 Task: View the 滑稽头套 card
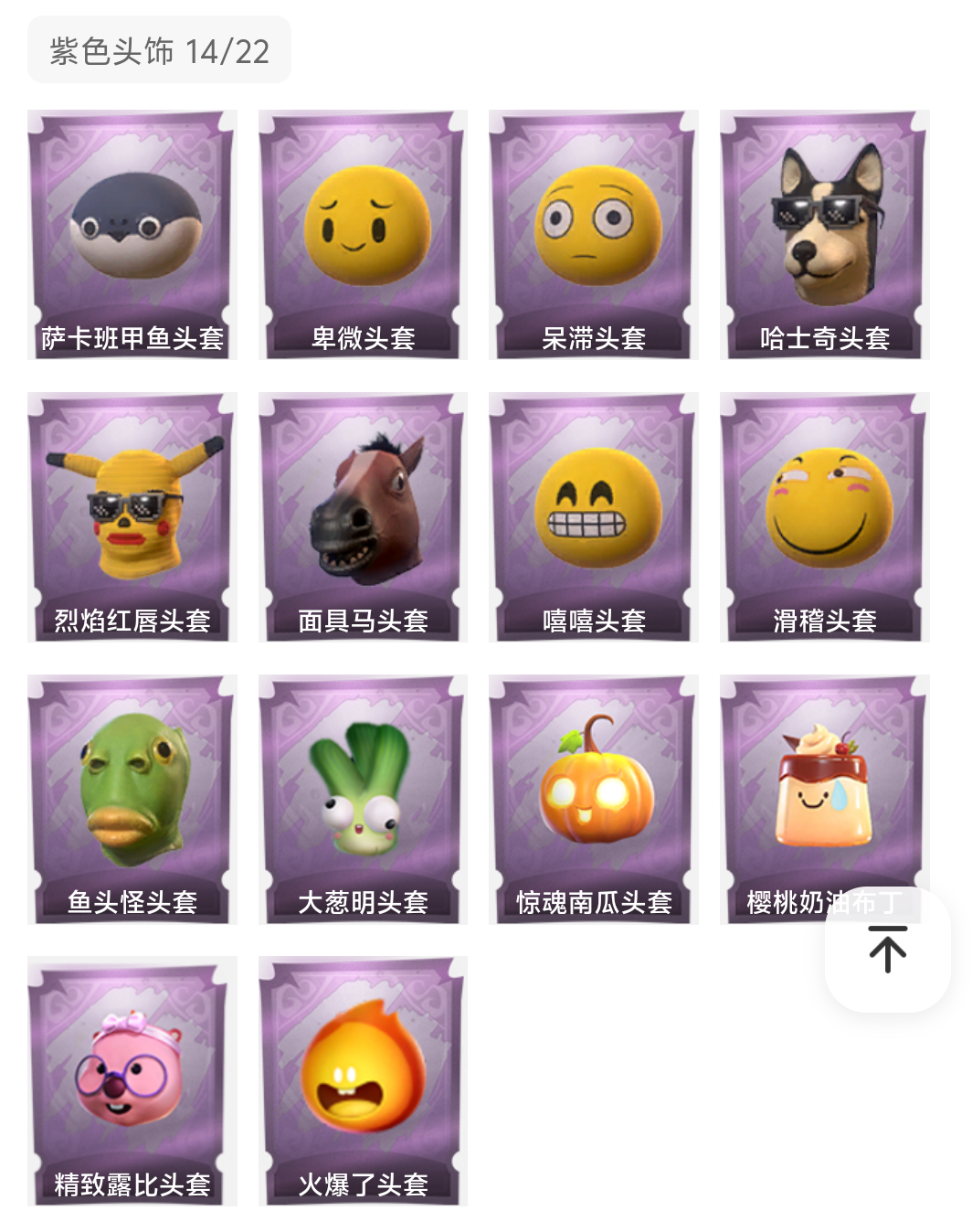tap(824, 516)
